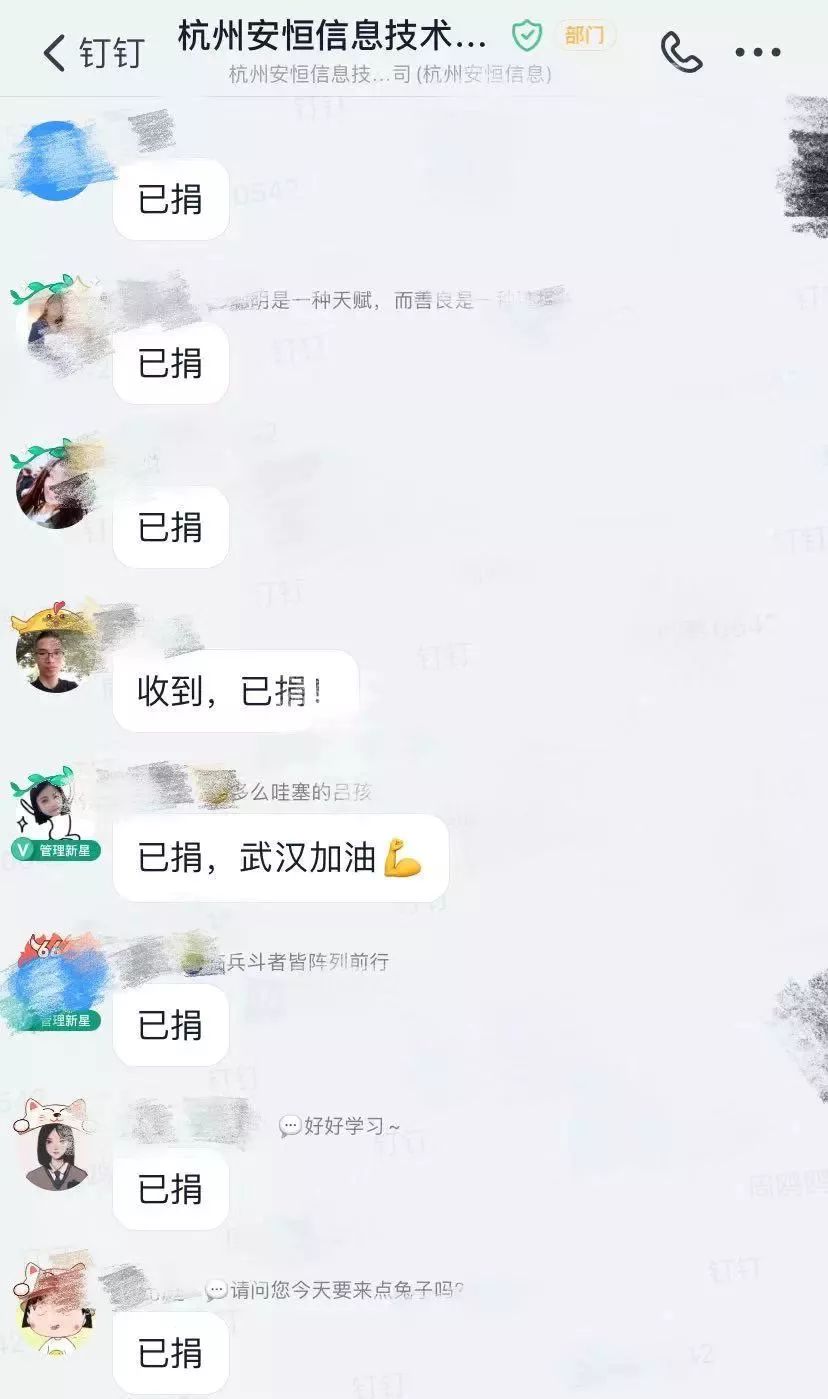Start a voice call with the group
The height and width of the screenshot is (1399, 828).
[681, 52]
